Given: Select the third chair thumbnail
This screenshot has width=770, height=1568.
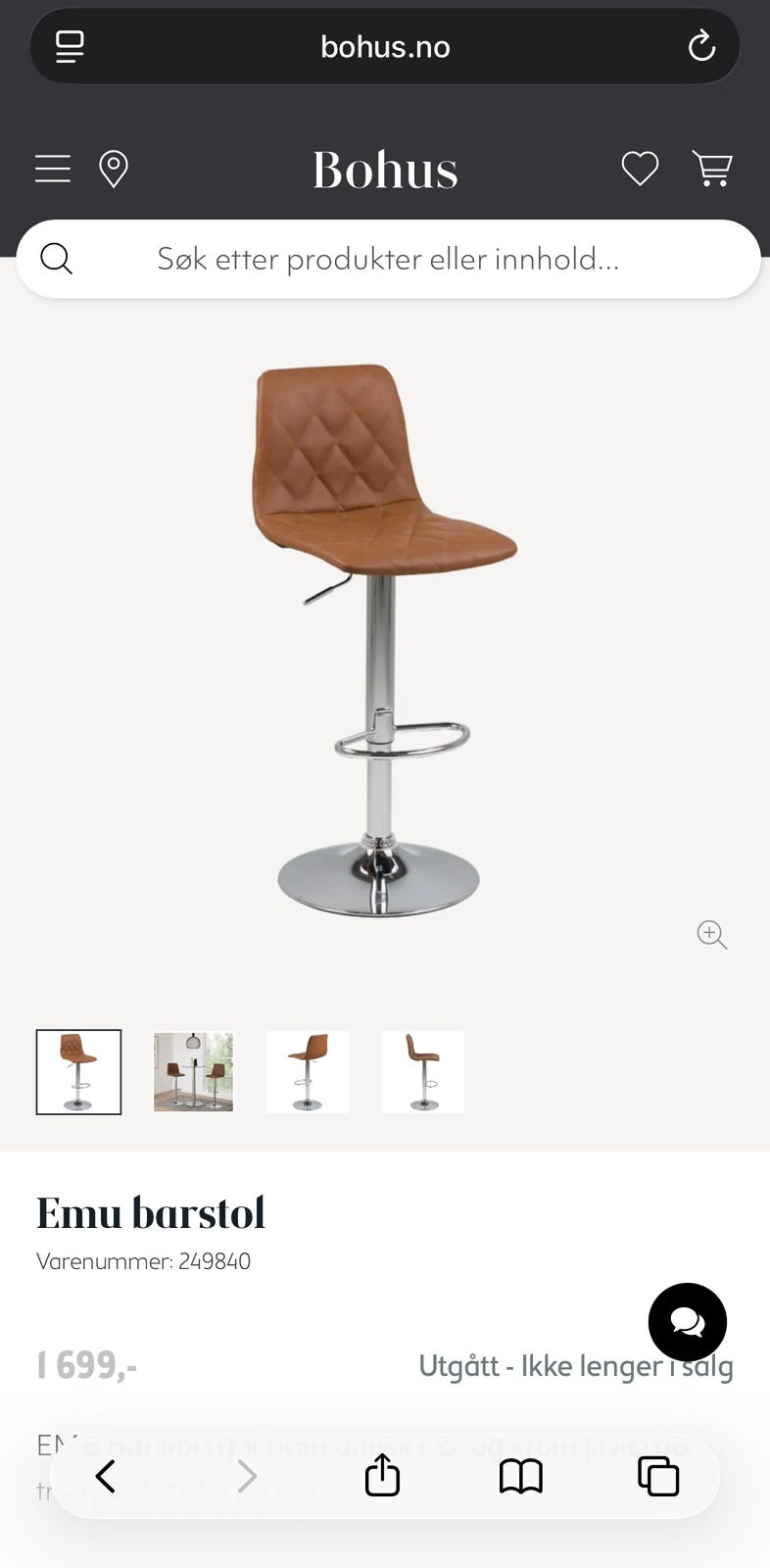Looking at the screenshot, I should point(308,1072).
